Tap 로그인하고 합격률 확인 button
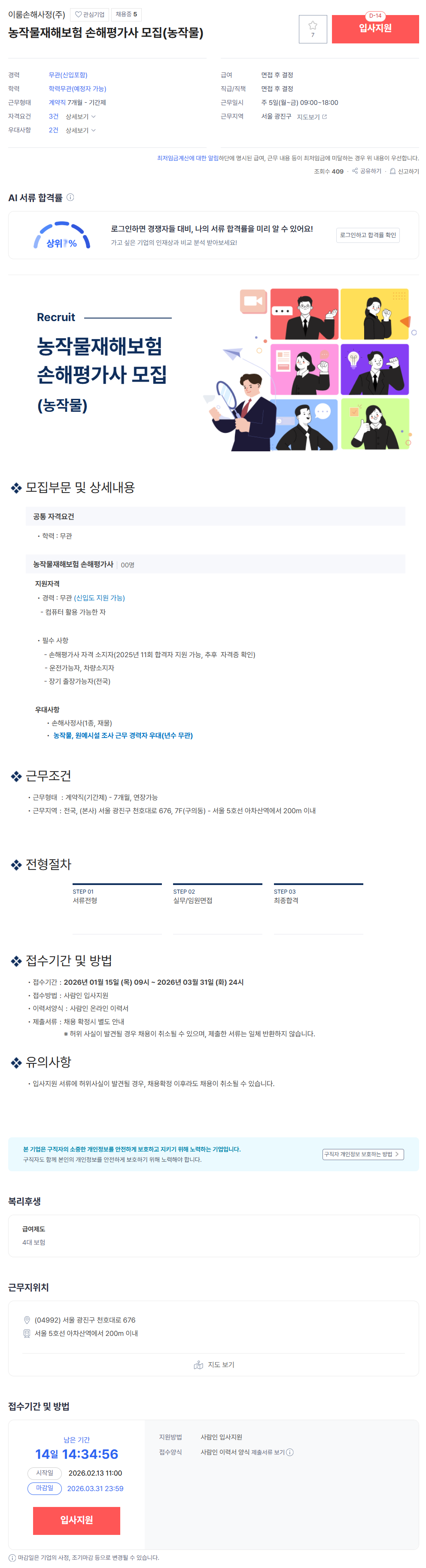Screen dimensions: 426x1568 (368, 235)
